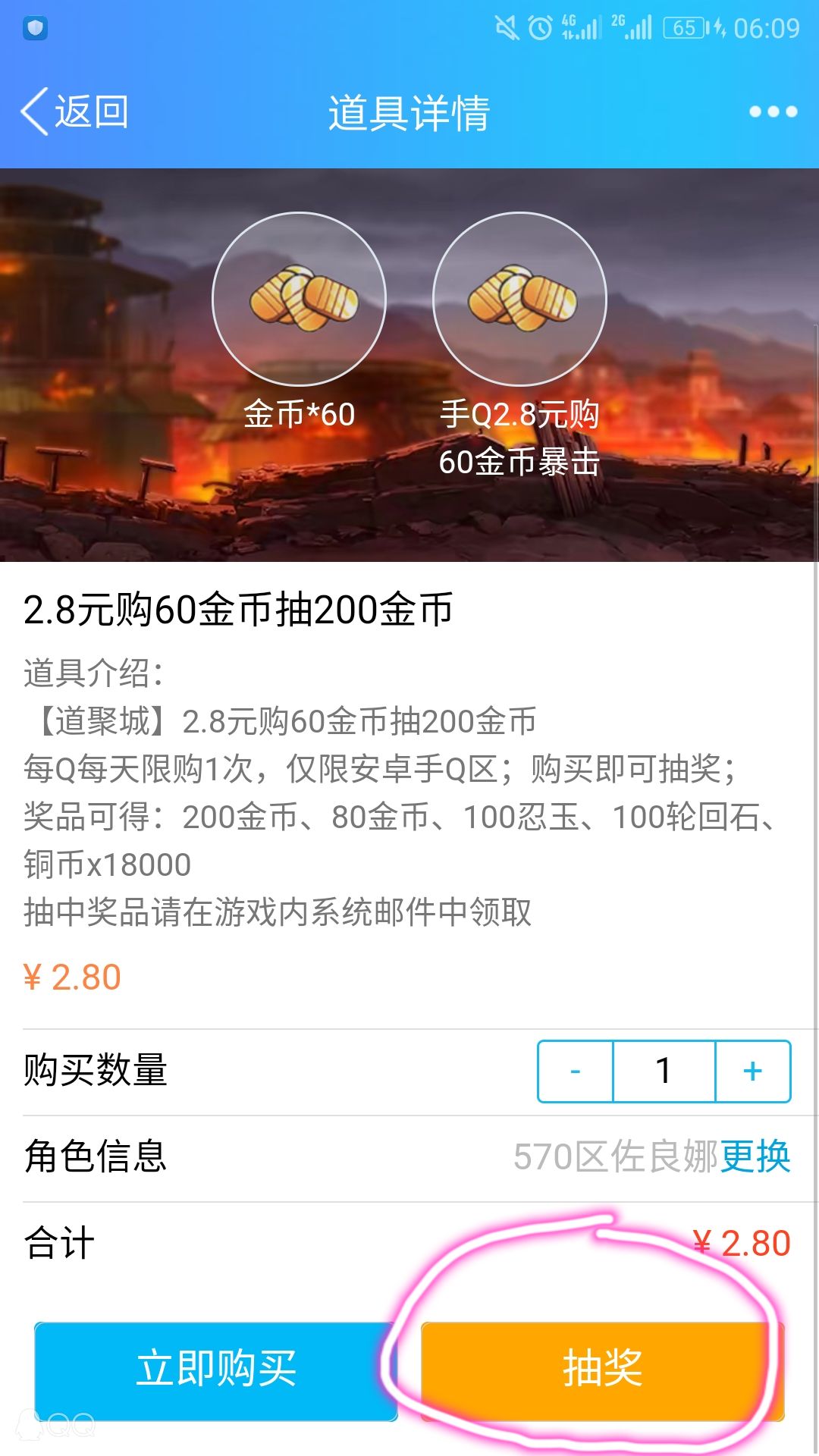Tap the back arrow chevron icon
This screenshot has width=819, height=1456.
32,111
